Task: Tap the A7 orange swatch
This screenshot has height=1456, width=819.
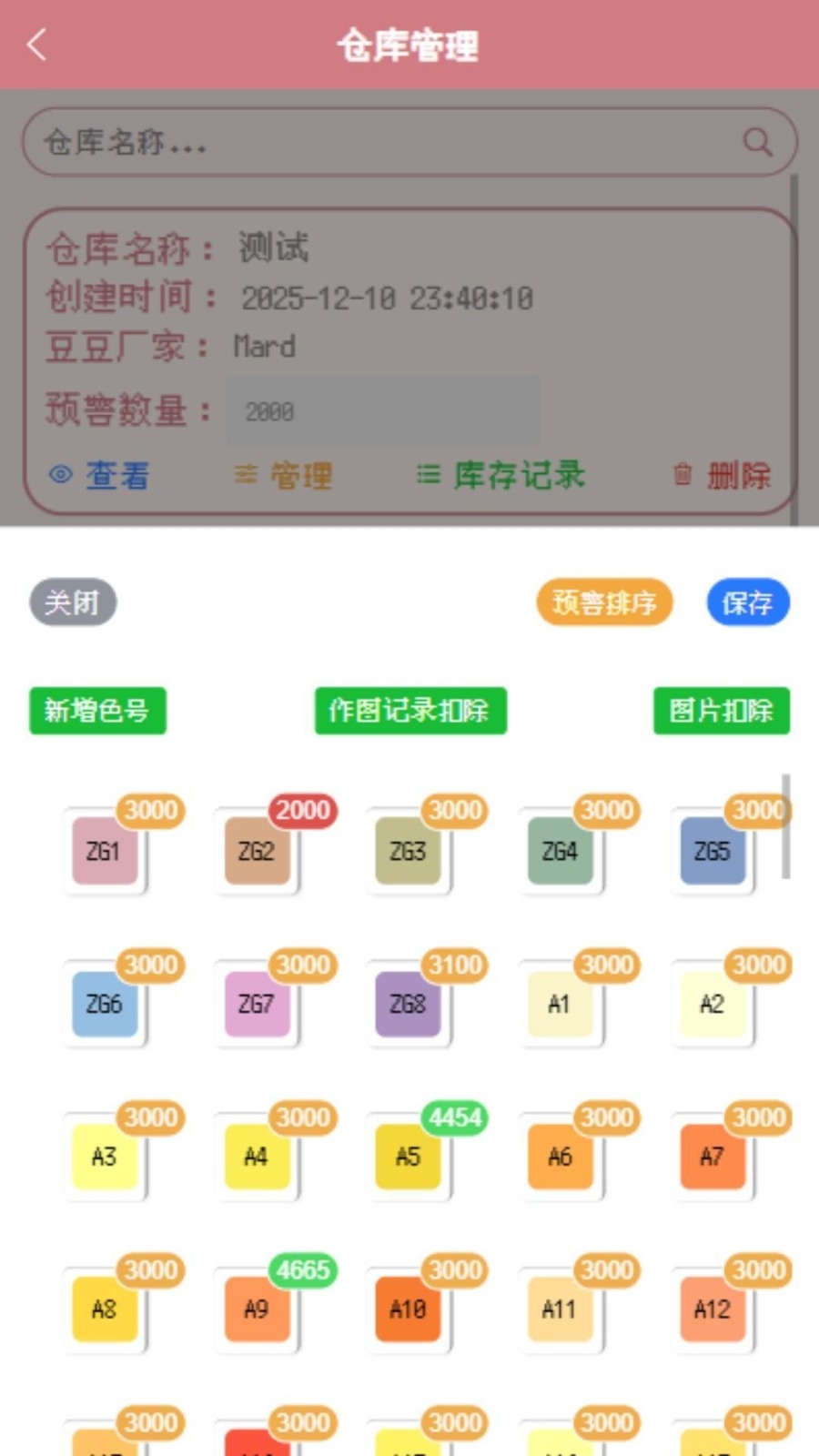Action: [713, 1158]
